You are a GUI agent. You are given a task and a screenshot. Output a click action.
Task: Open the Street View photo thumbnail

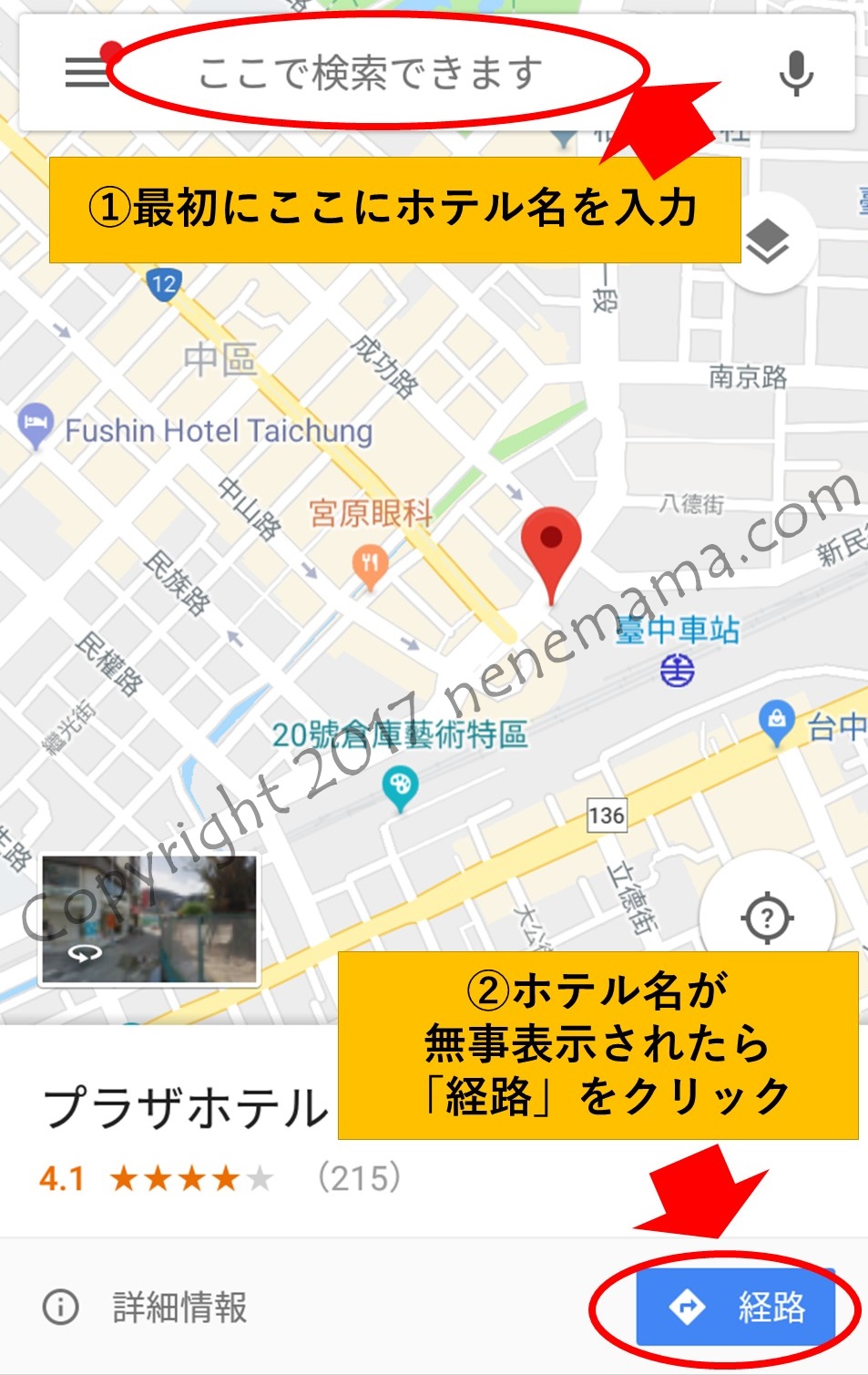click(149, 919)
